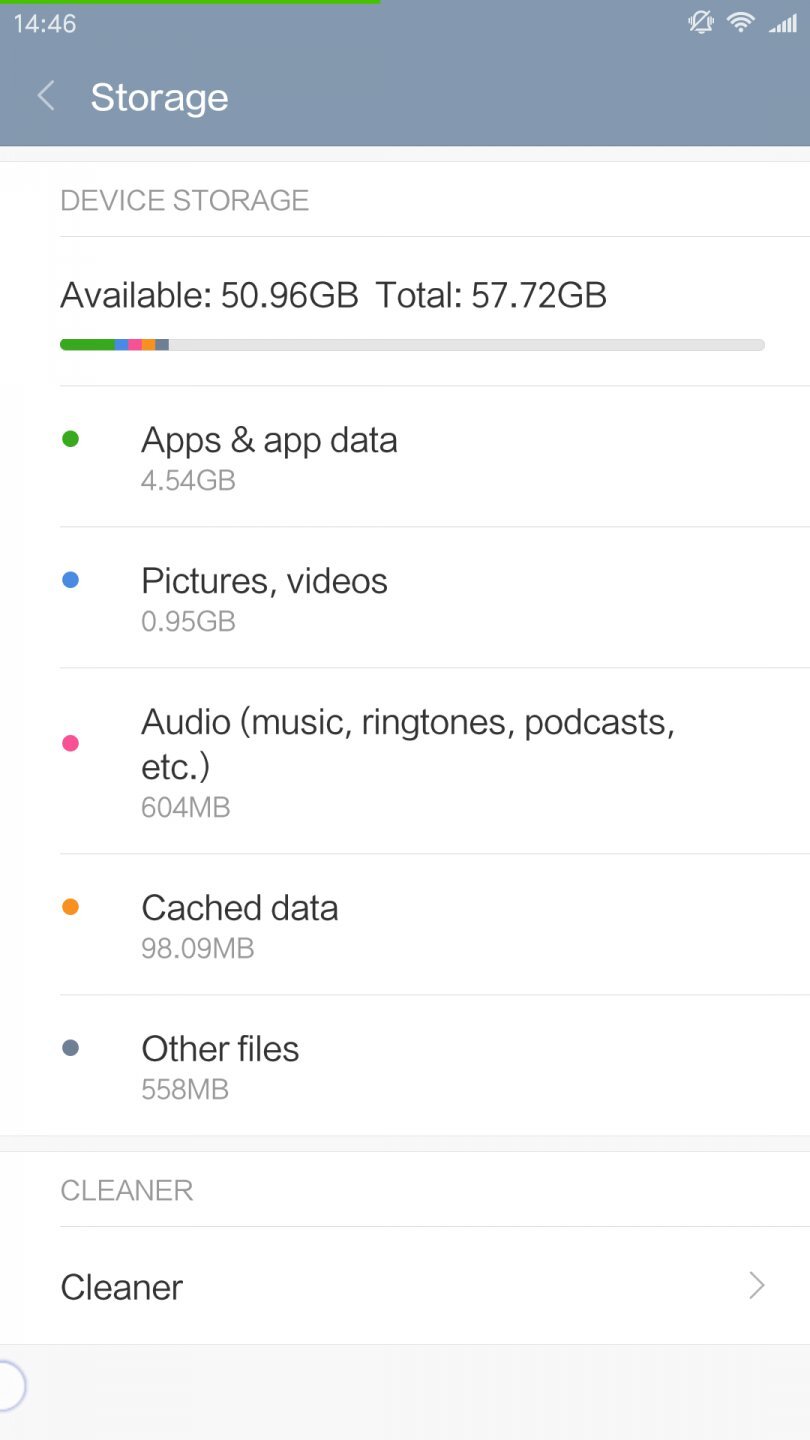Screen dimensions: 810x1440
Task: Tap the mute notification bell icon
Action: pos(700,22)
